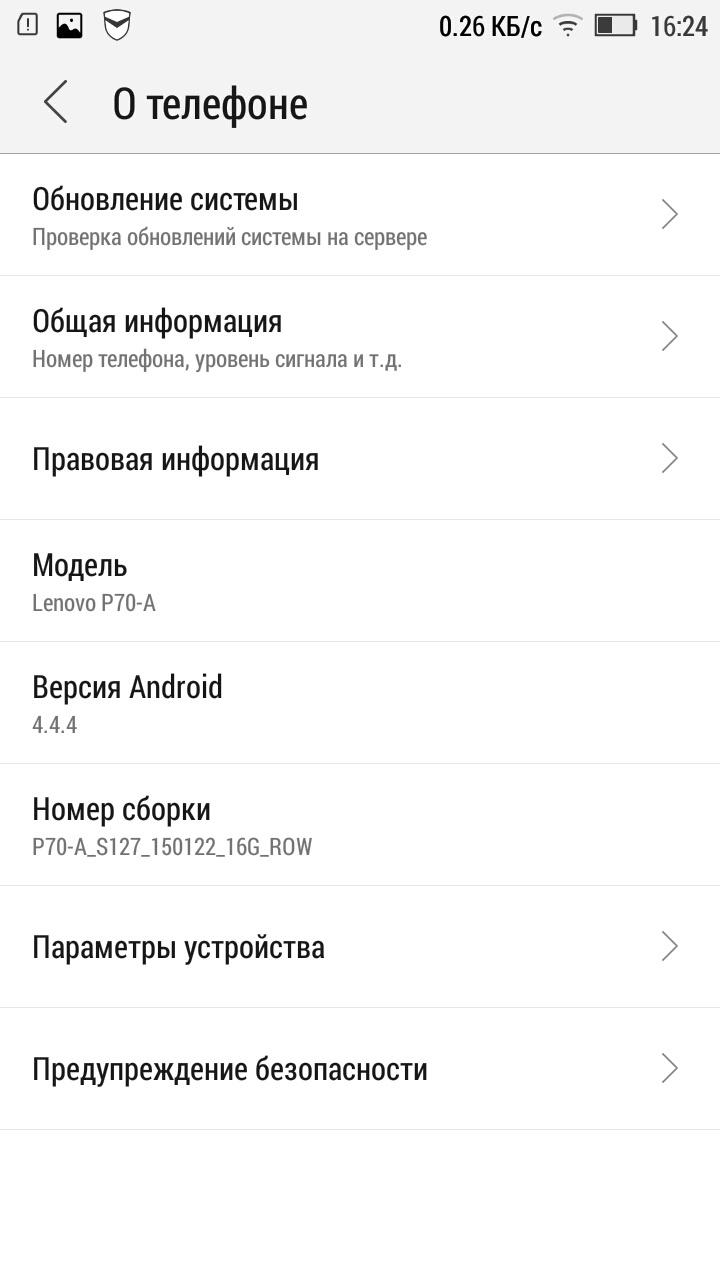Image resolution: width=720 pixels, height=1280 pixels.
Task: Expand Параметры устройства with its arrow
Action: click(668, 947)
